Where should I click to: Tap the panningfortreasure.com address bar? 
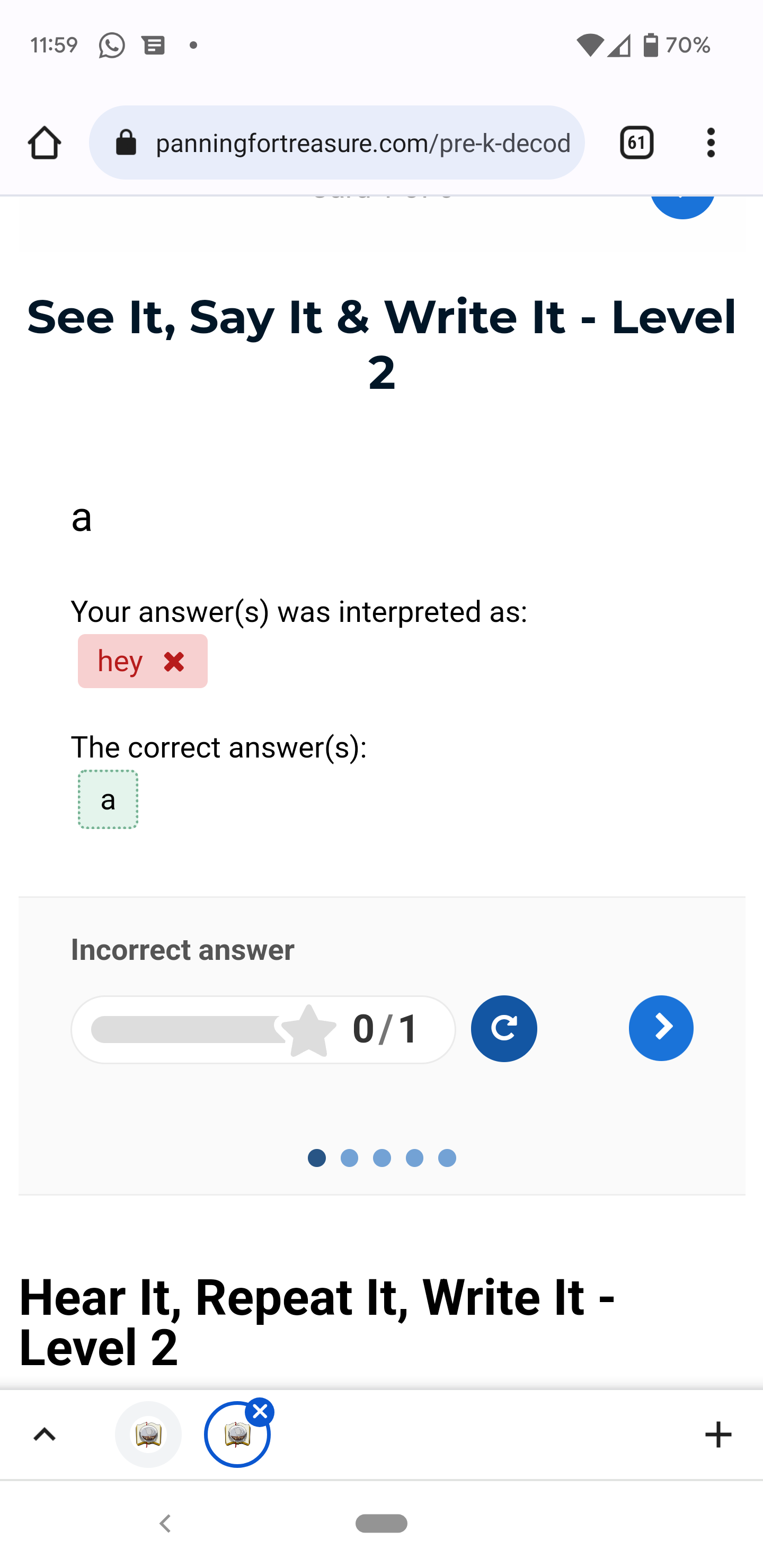[337, 143]
